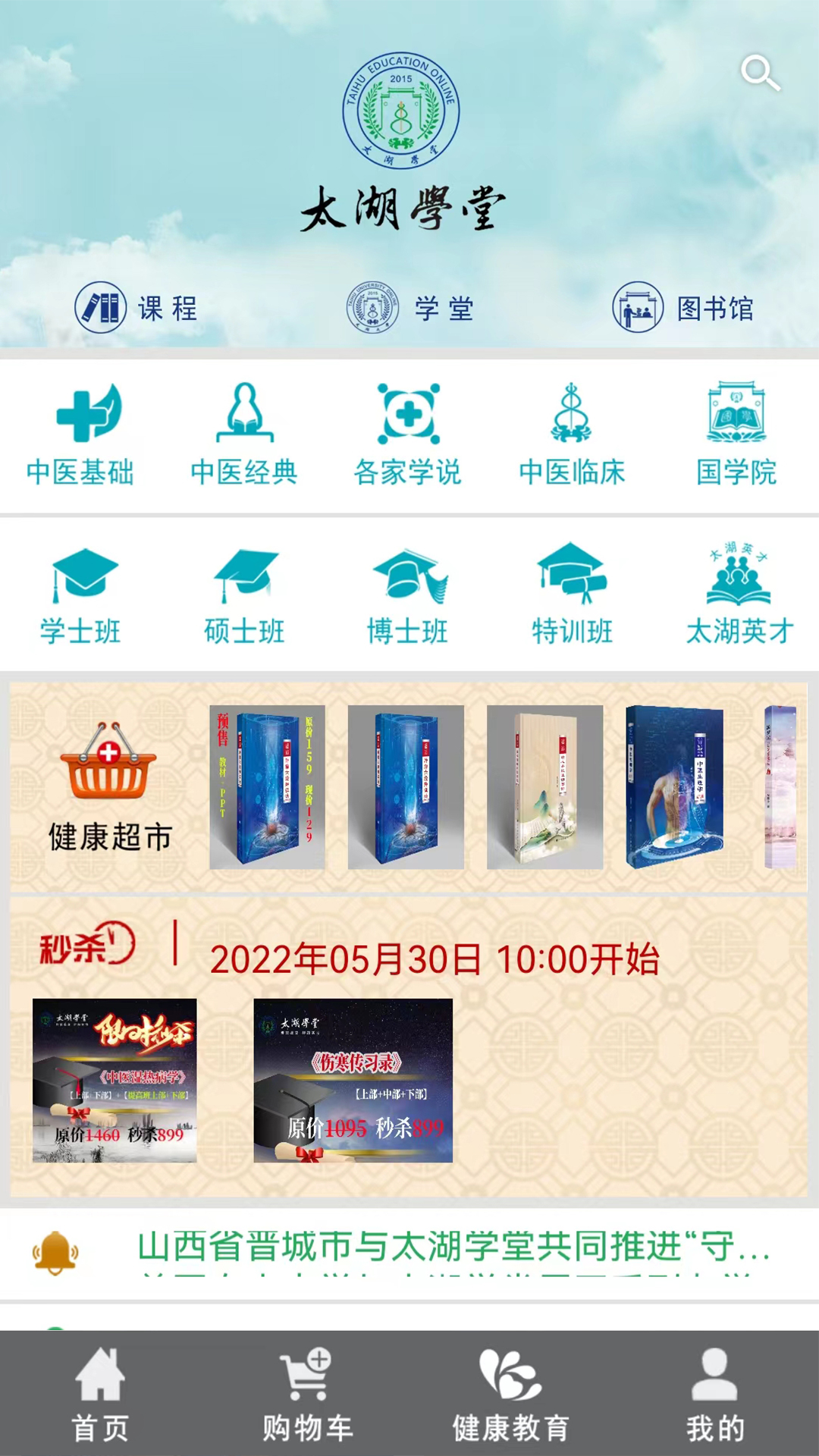Select the 中医经典 section icon
Image resolution: width=819 pixels, height=1456 pixels.
coord(245,432)
